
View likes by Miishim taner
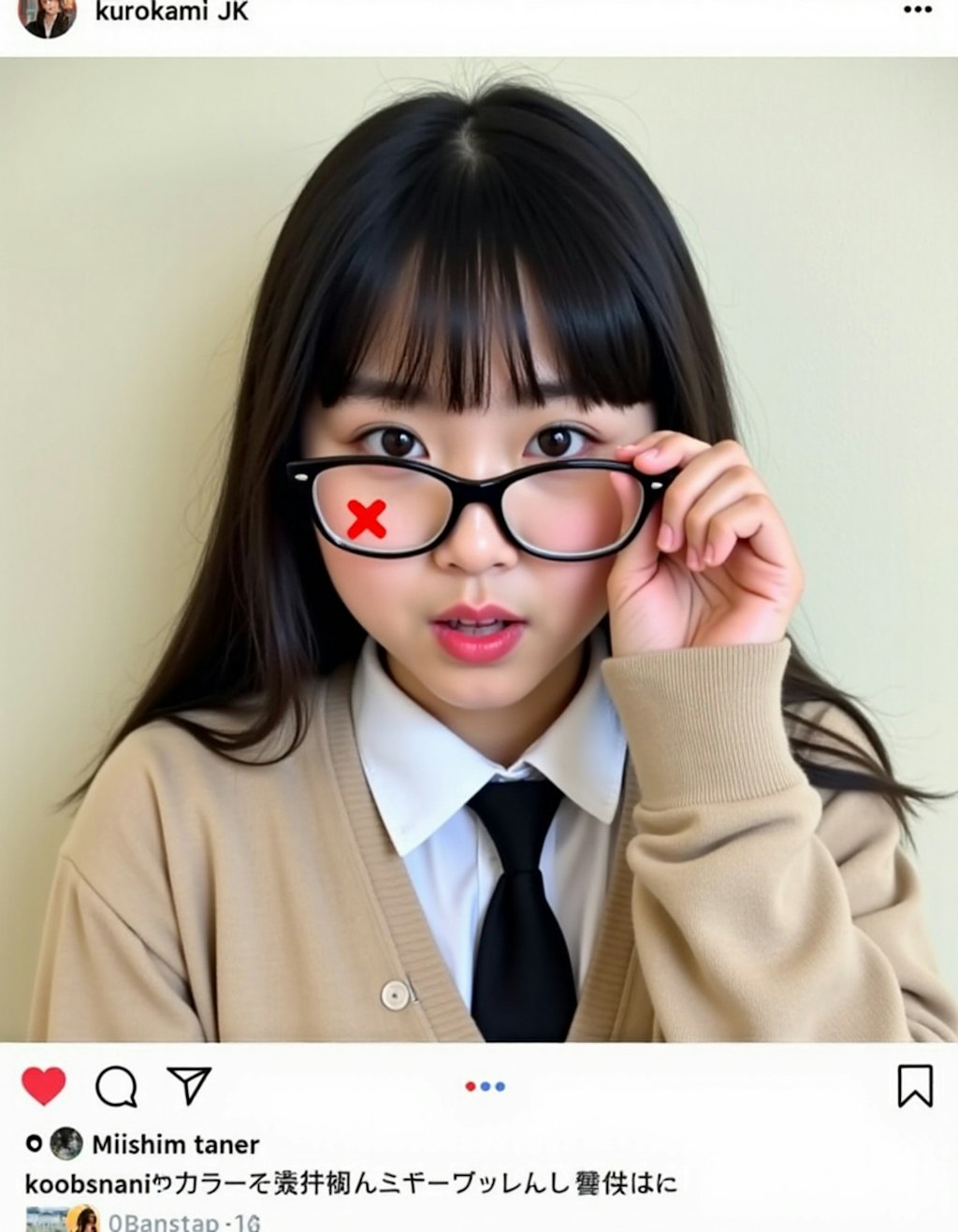pyautogui.click(x=175, y=1144)
